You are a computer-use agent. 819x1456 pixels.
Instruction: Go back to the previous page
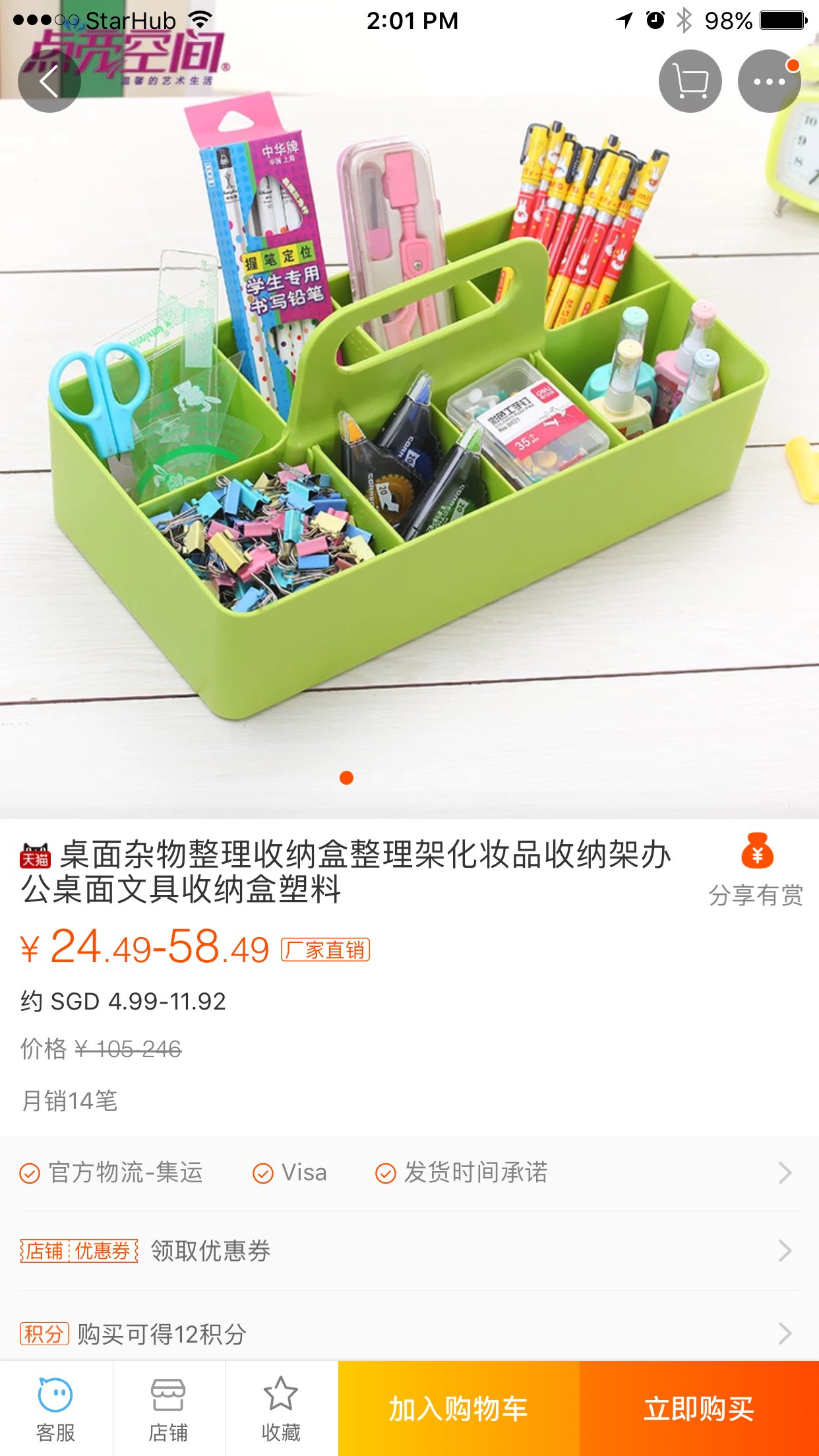(x=49, y=82)
